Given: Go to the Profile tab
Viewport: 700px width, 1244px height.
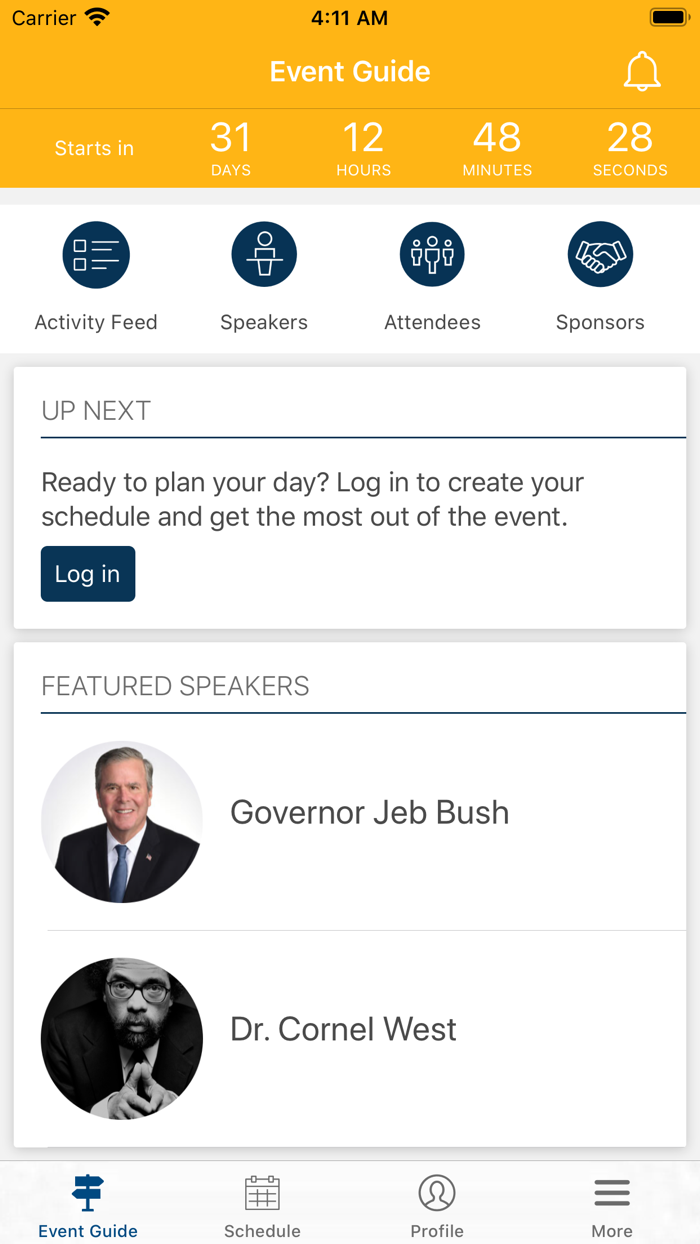Looking at the screenshot, I should click(437, 1204).
